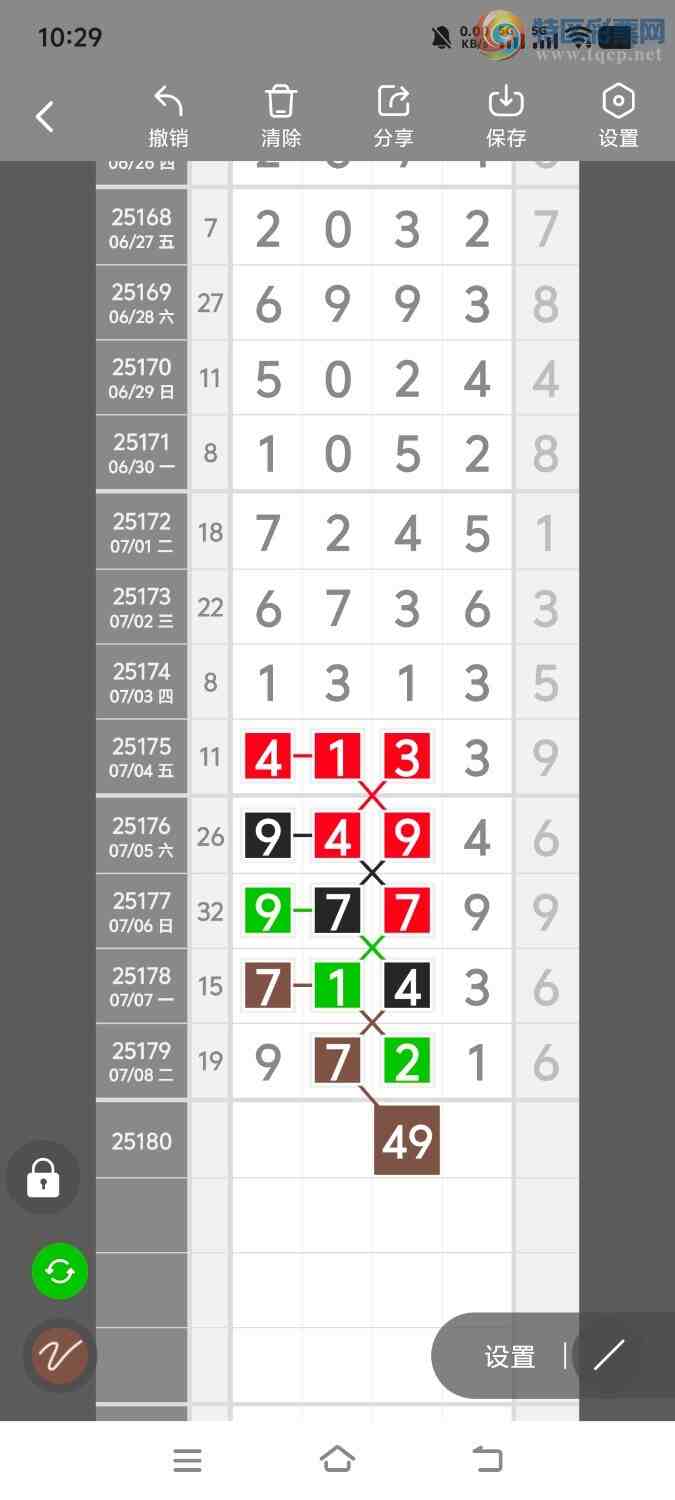Undo the last drawing with 撤销

coord(168,117)
